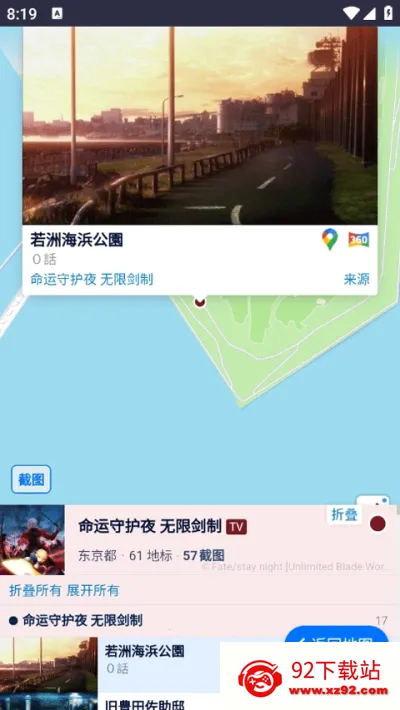Collapse panel with 折叠 button
The height and width of the screenshot is (710, 400).
(344, 515)
